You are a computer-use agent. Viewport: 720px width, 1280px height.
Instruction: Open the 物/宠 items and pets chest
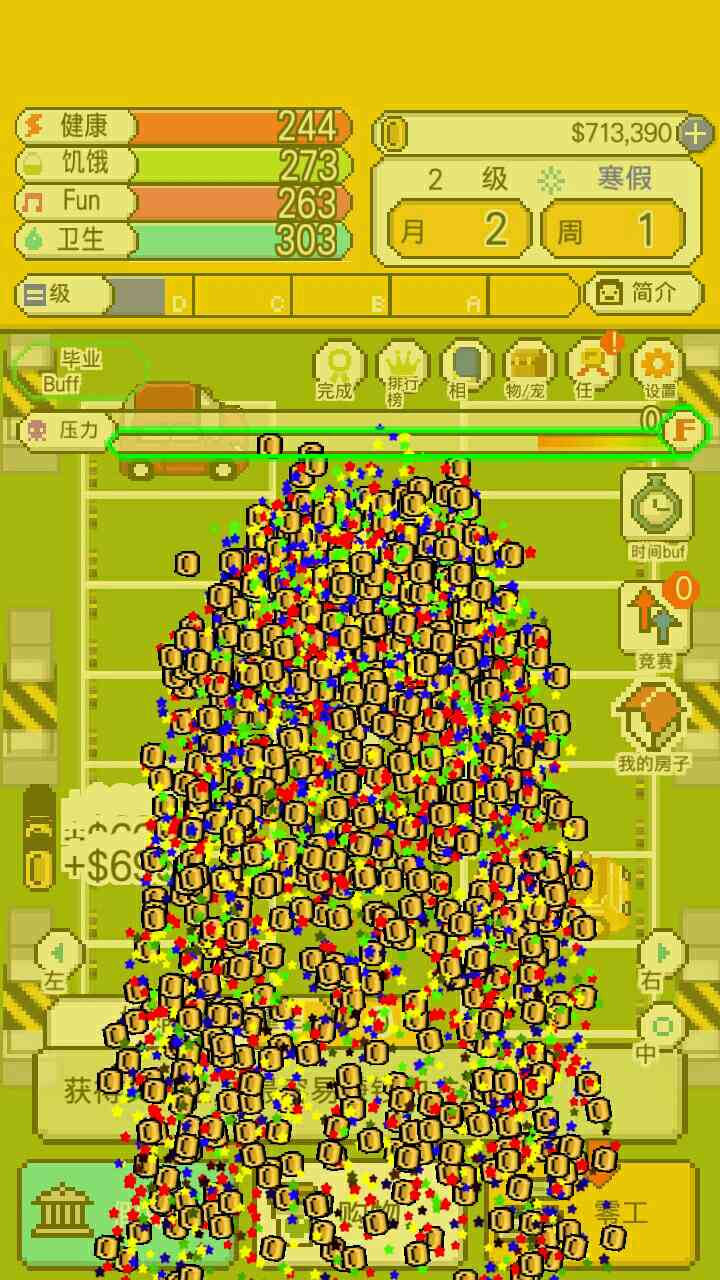[529, 369]
